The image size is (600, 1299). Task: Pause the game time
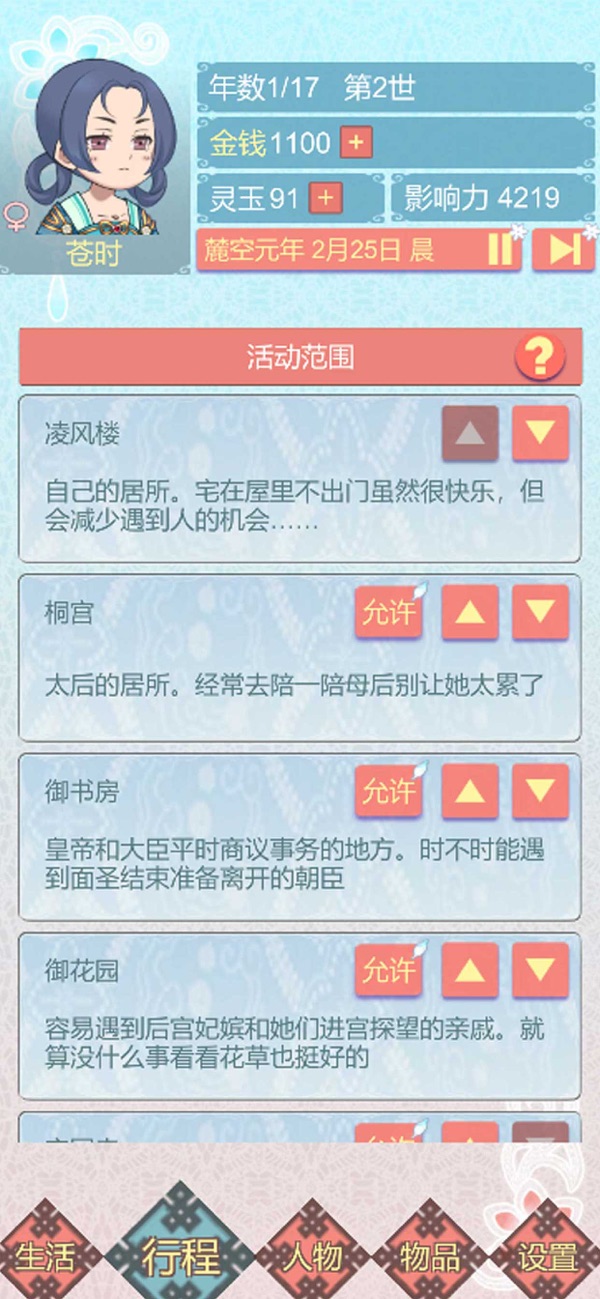point(500,250)
